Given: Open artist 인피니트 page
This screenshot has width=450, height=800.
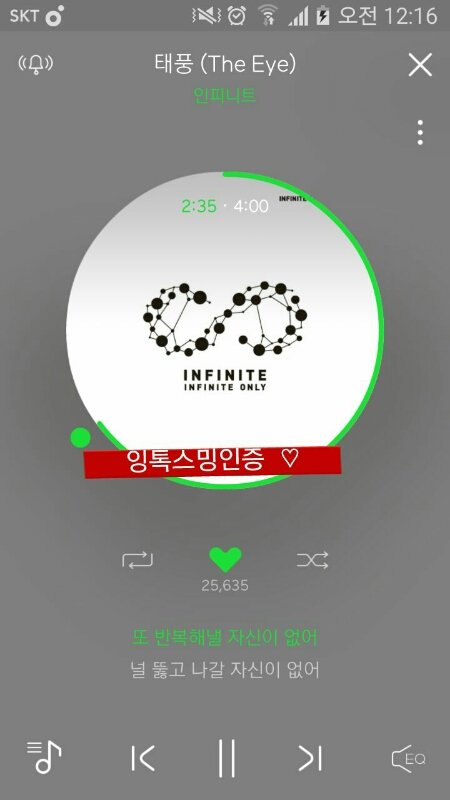Looking at the screenshot, I should (224, 95).
